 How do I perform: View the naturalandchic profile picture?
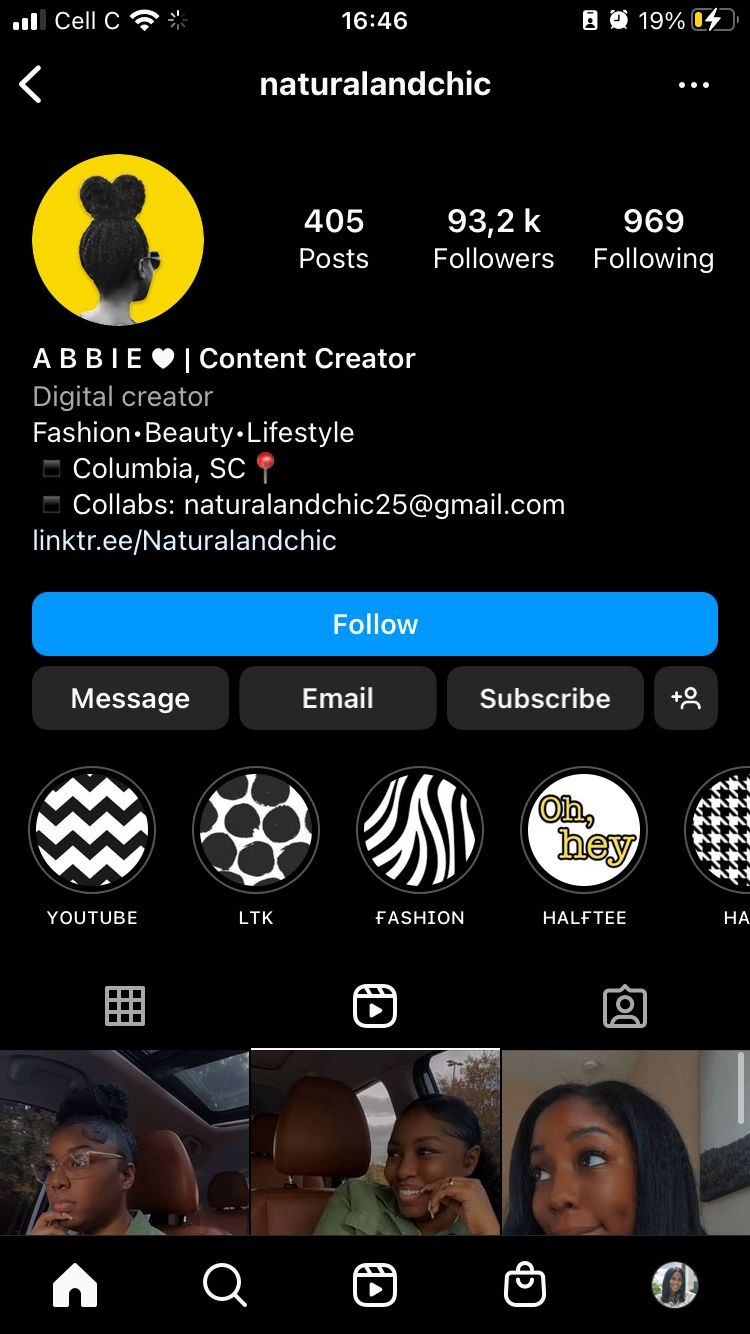point(118,240)
